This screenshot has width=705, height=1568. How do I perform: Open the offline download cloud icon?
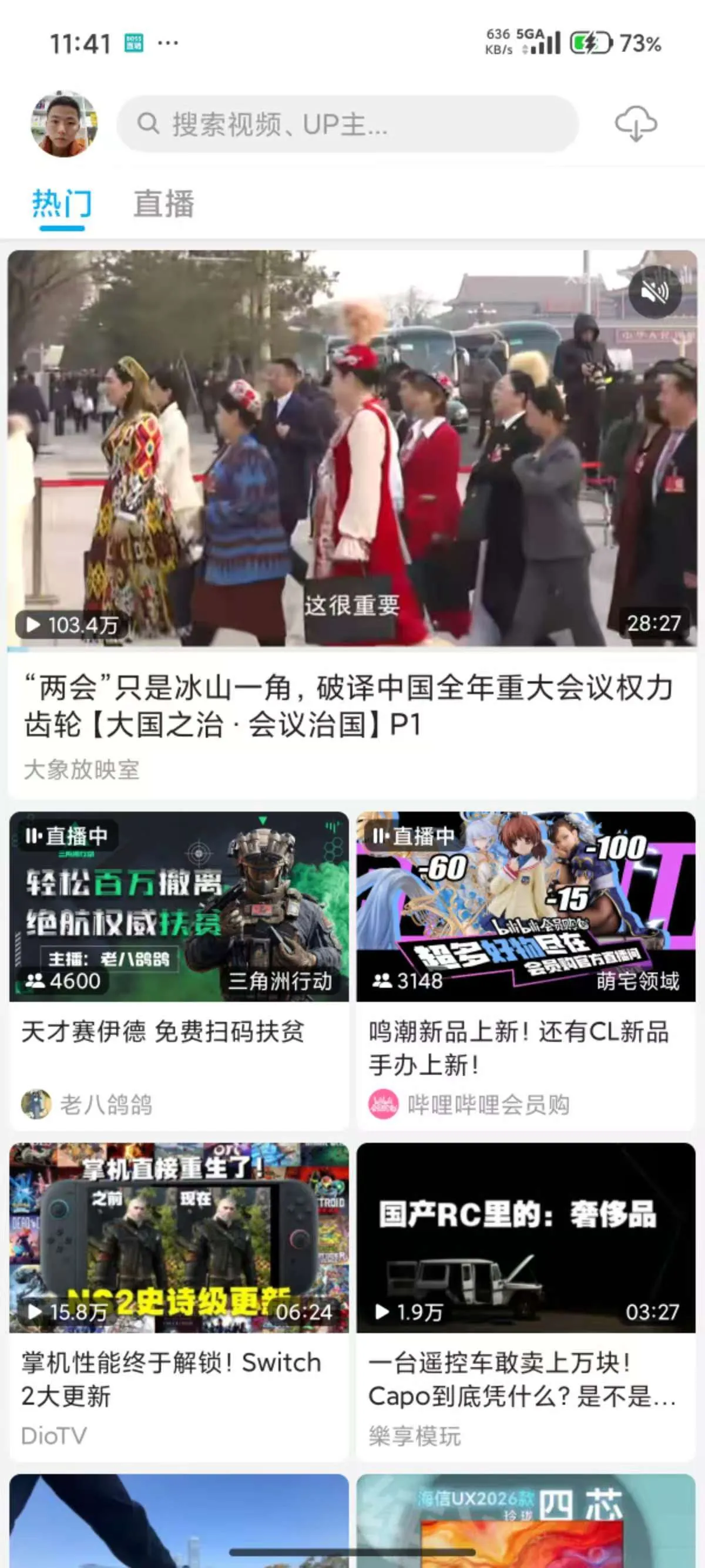click(x=636, y=125)
